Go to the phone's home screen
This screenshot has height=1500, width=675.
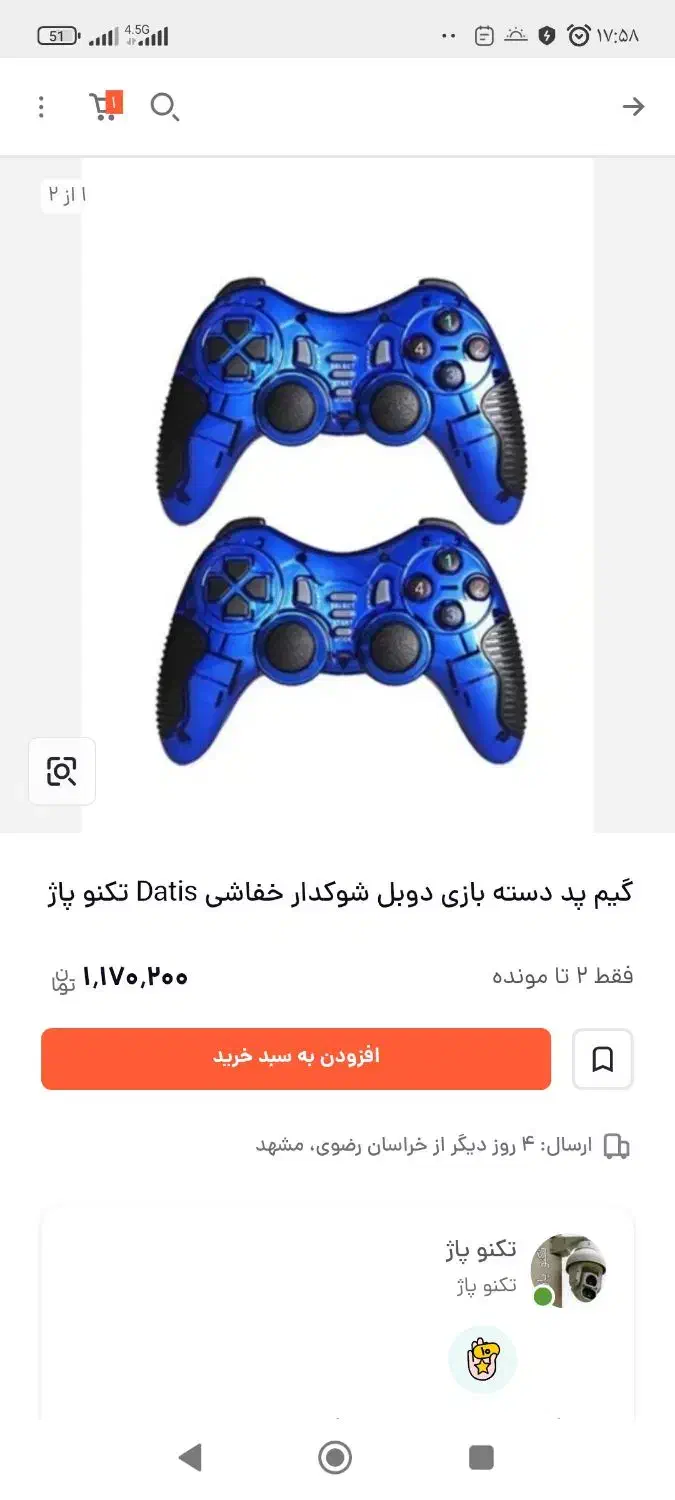click(336, 1457)
